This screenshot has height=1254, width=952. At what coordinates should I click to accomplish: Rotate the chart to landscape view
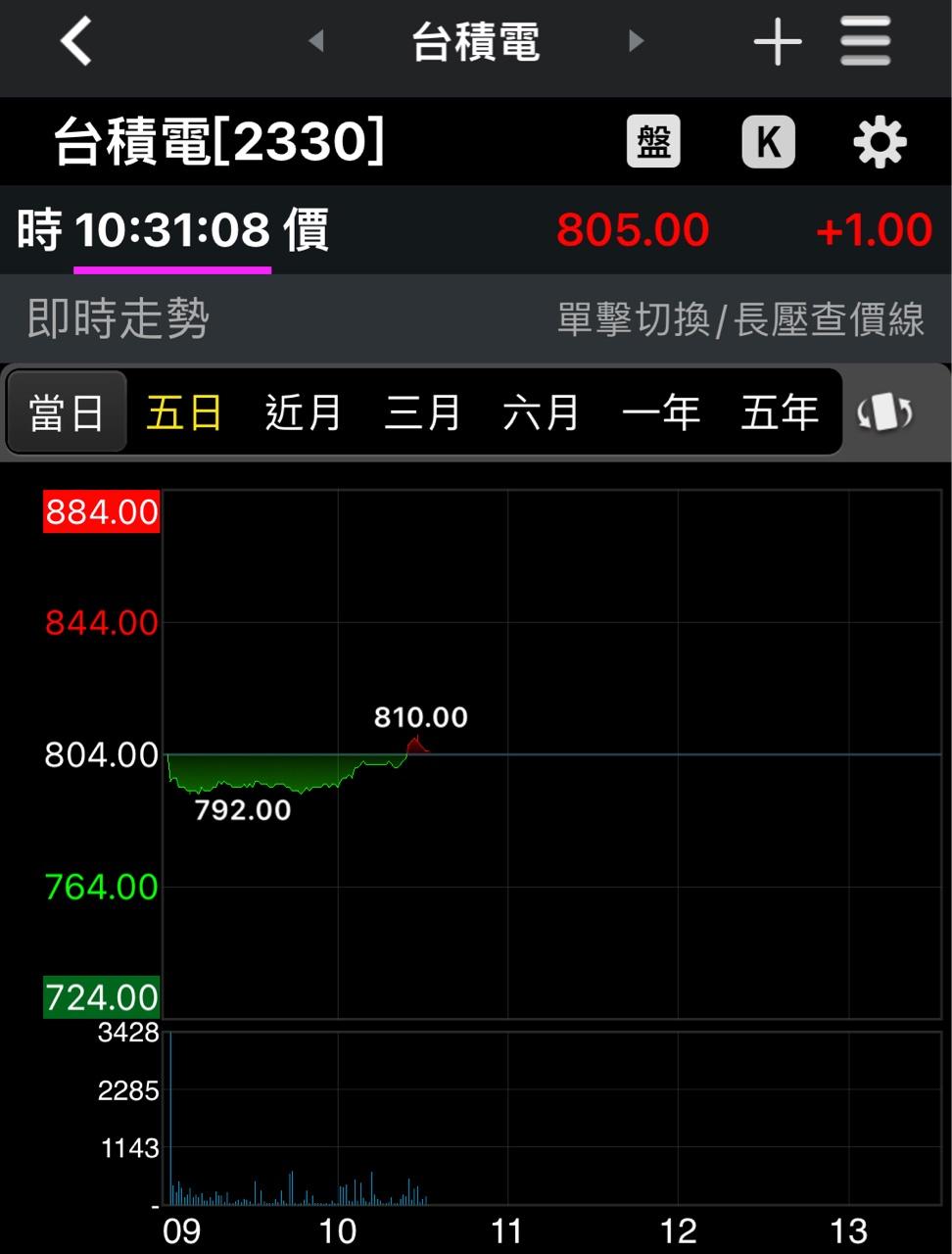tap(885, 412)
